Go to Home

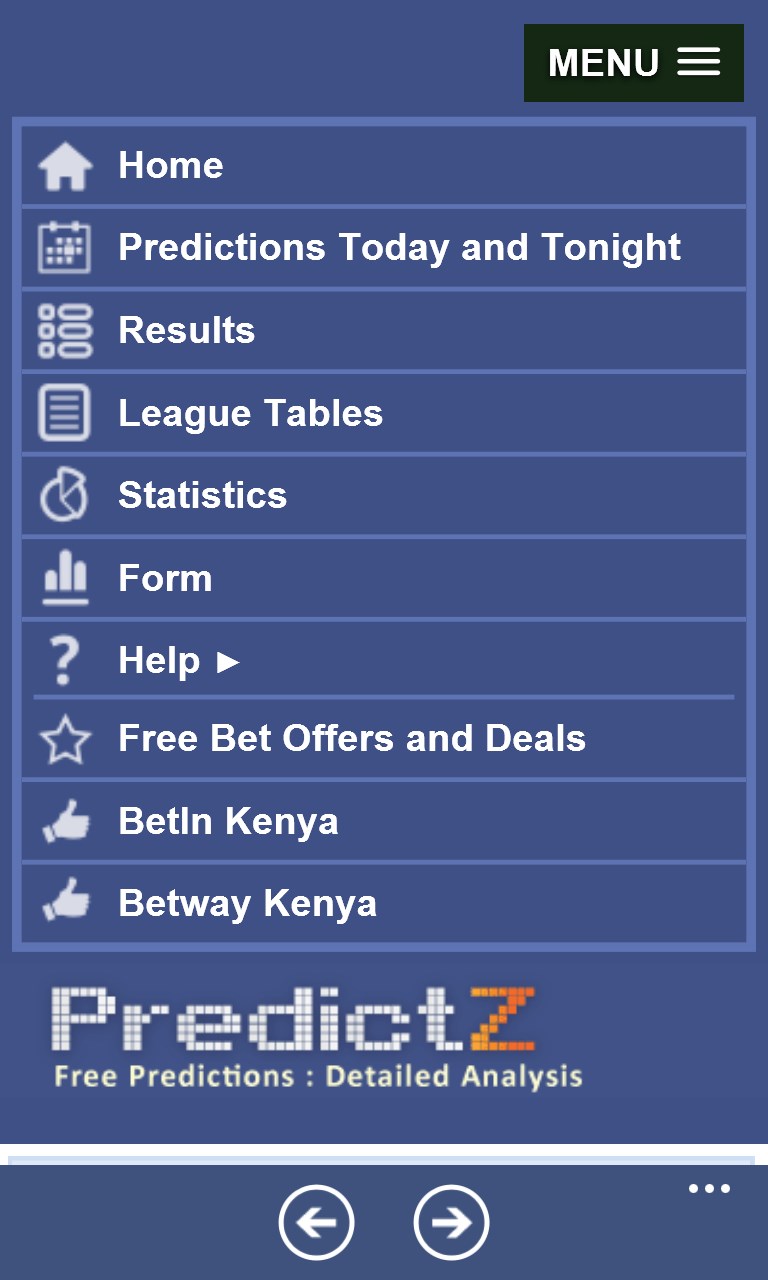pos(384,165)
